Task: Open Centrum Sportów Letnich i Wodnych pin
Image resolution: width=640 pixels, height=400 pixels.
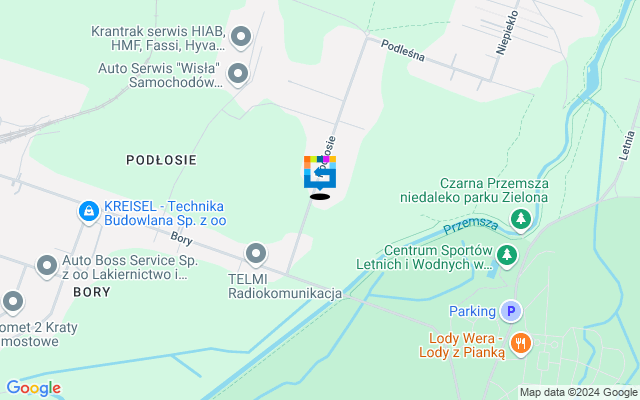Action: (x=507, y=256)
